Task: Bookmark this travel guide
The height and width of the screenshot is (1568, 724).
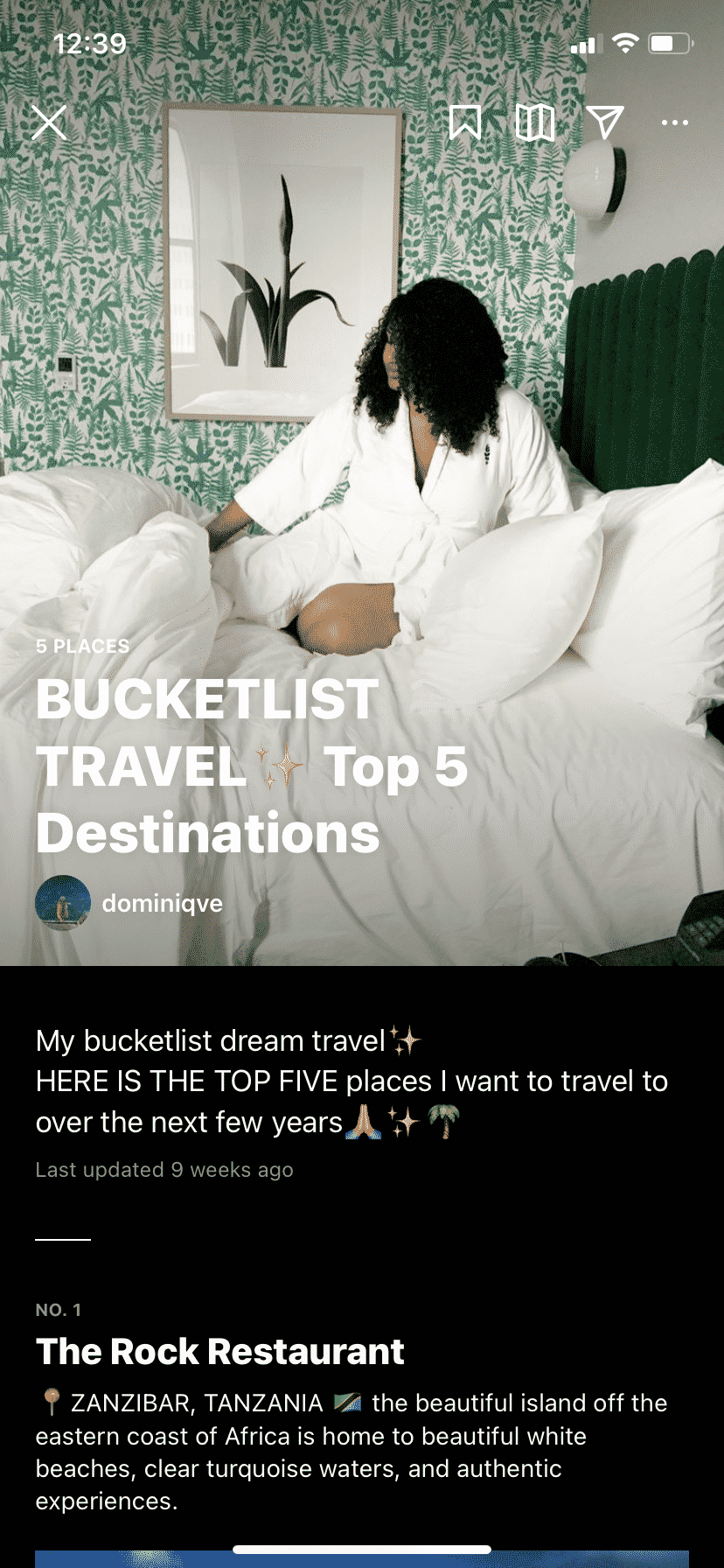Action: click(x=465, y=122)
